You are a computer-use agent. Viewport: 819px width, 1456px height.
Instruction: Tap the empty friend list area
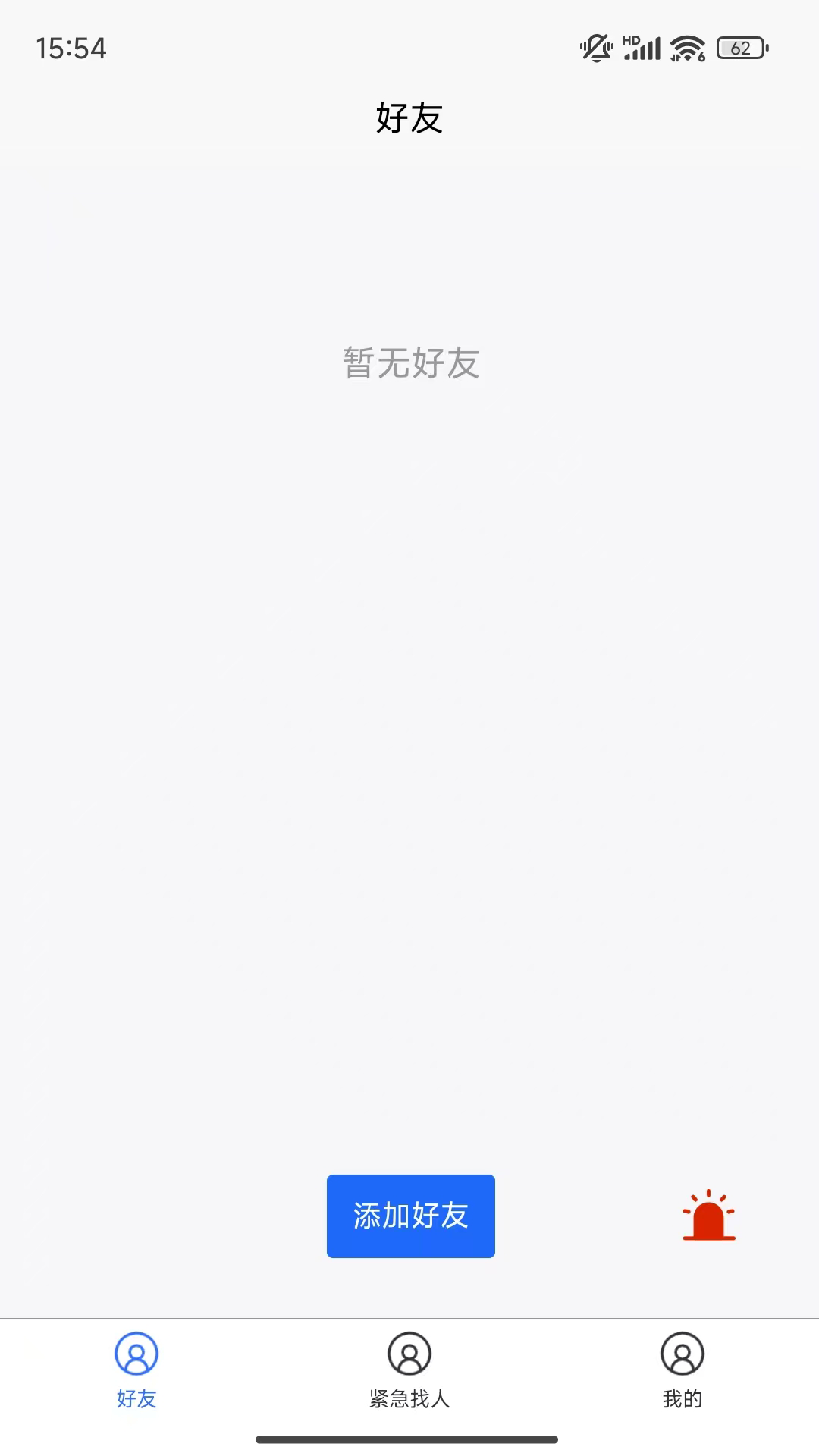[409, 682]
